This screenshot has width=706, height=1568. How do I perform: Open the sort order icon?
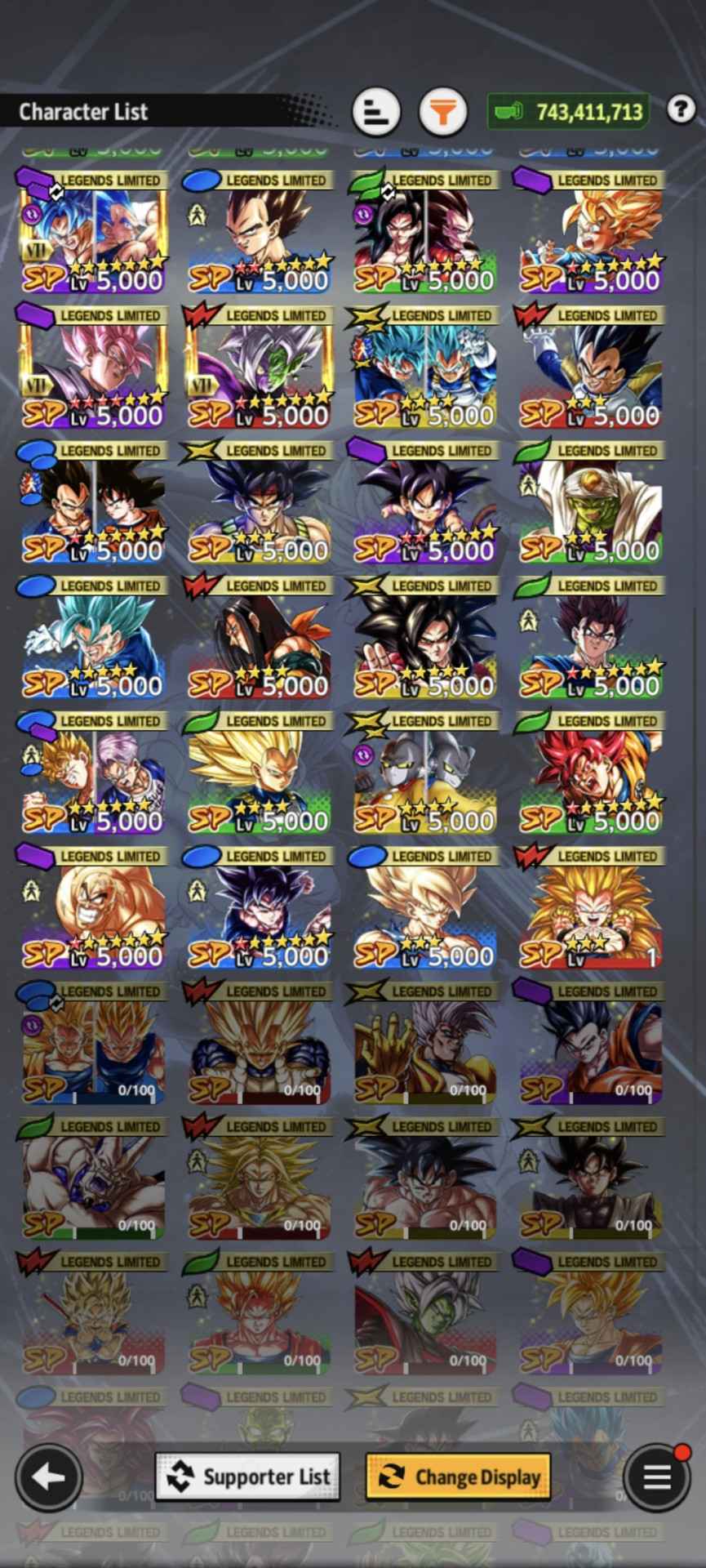tap(376, 111)
